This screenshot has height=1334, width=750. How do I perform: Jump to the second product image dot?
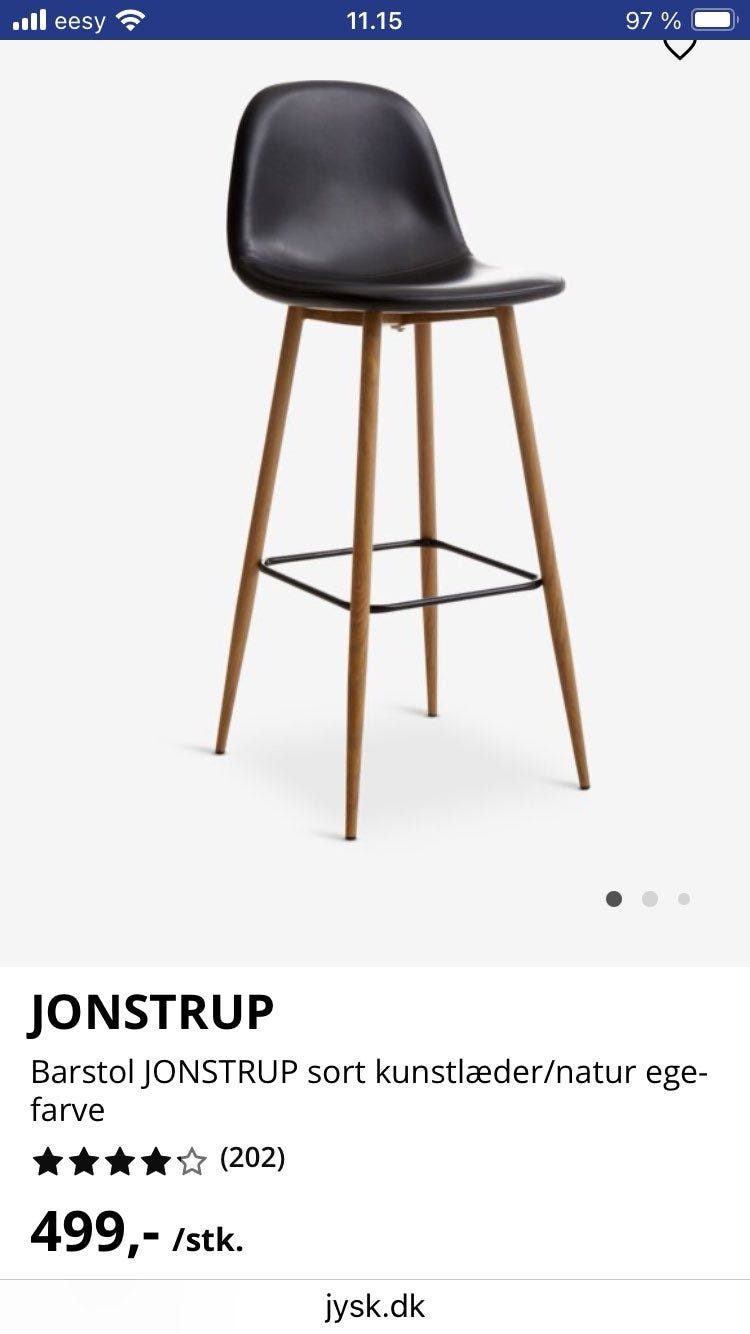pos(649,899)
